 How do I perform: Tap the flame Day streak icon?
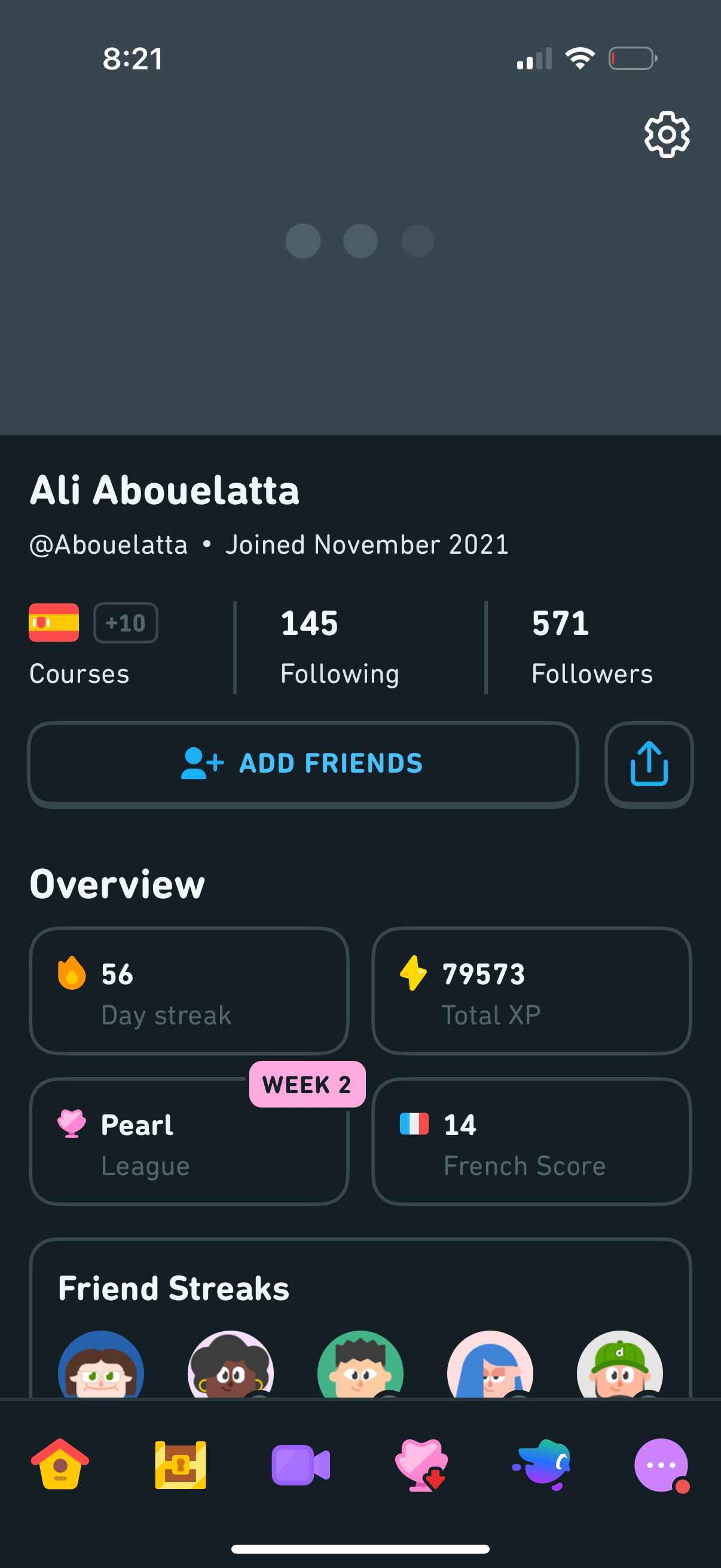pyautogui.click(x=73, y=974)
